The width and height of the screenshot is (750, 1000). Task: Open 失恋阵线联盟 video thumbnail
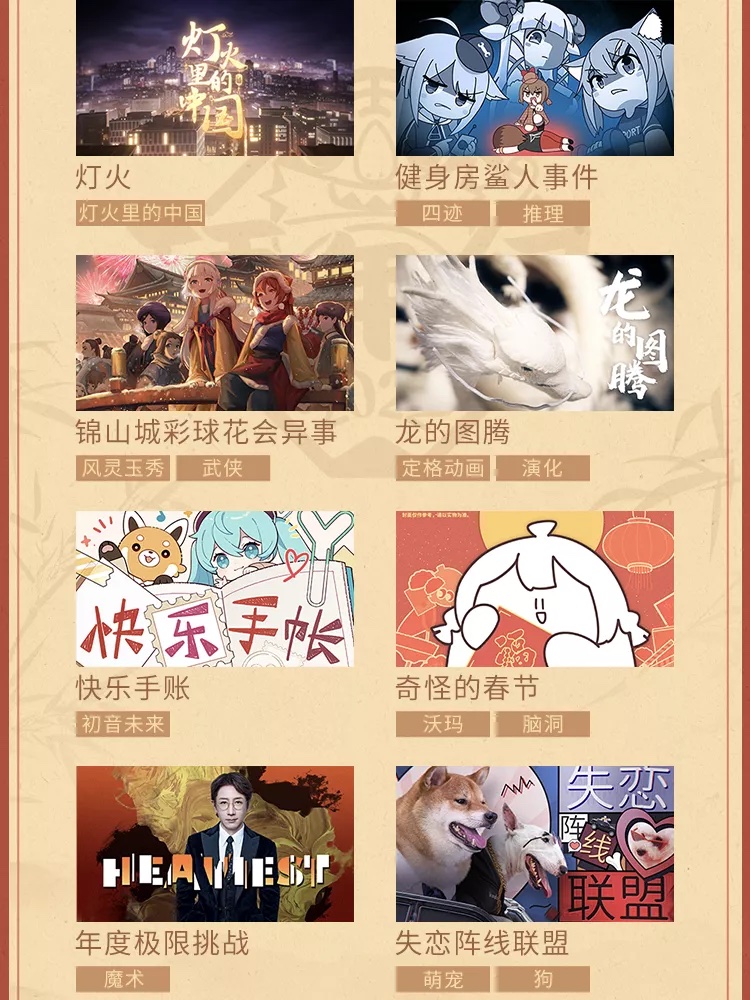(534, 844)
